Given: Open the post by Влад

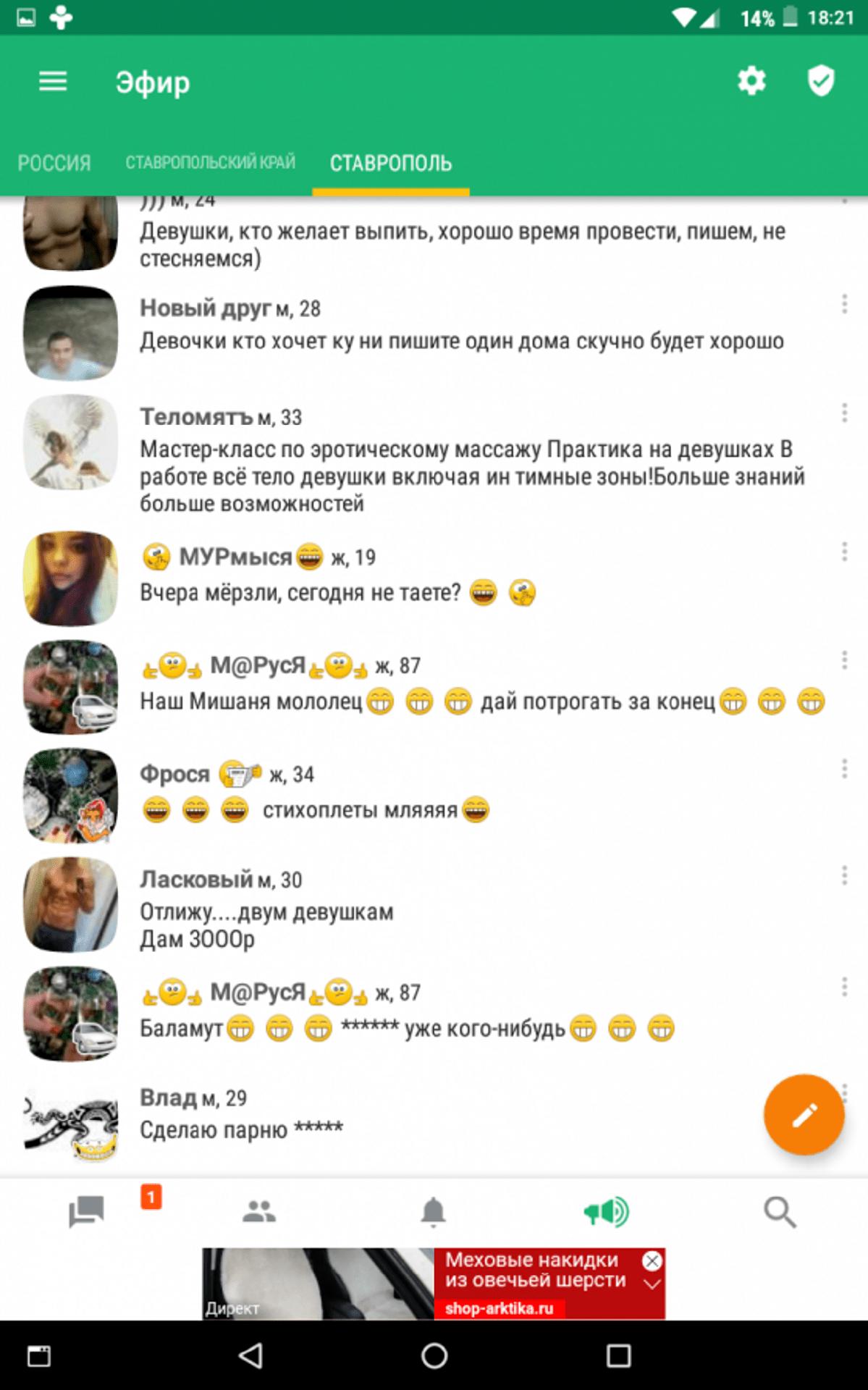Looking at the screenshot, I should click(434, 1122).
